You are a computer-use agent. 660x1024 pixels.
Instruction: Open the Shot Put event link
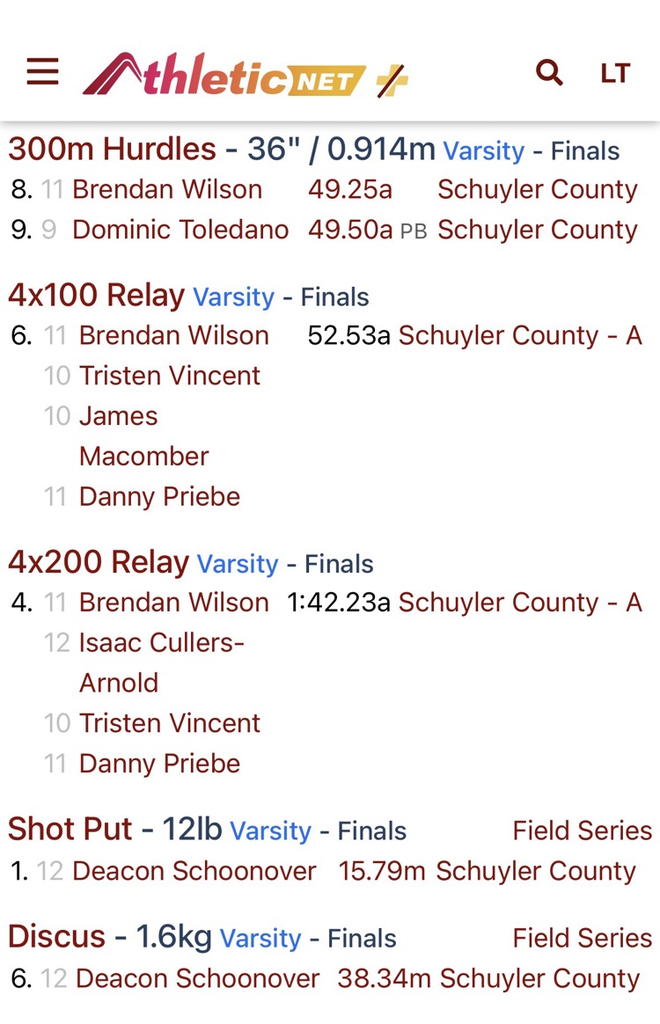click(70, 830)
